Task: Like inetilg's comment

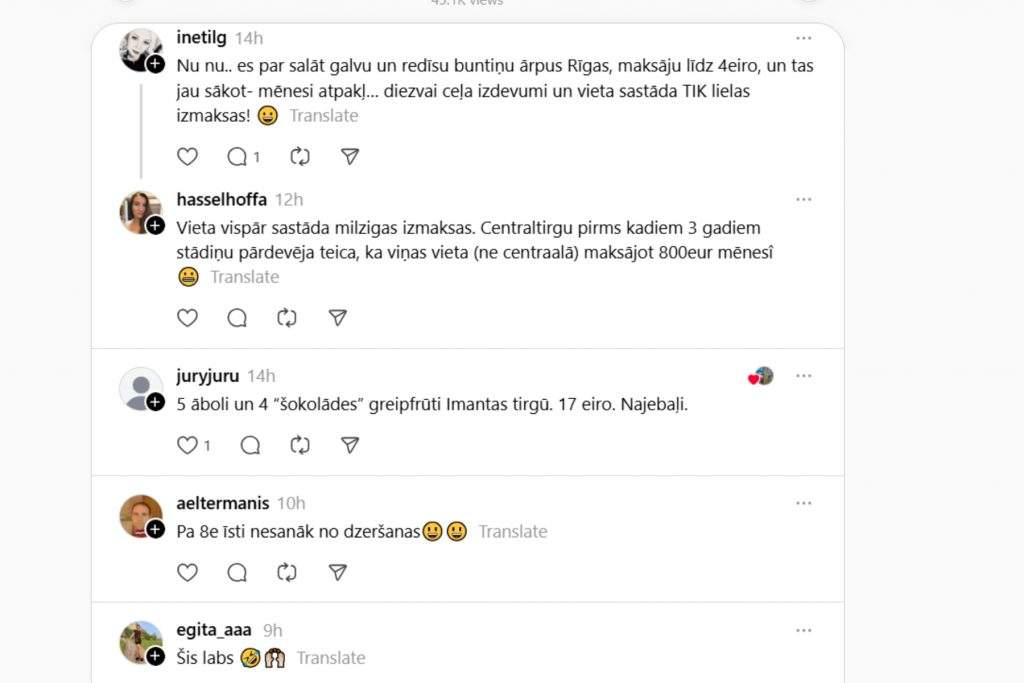Action: [187, 156]
